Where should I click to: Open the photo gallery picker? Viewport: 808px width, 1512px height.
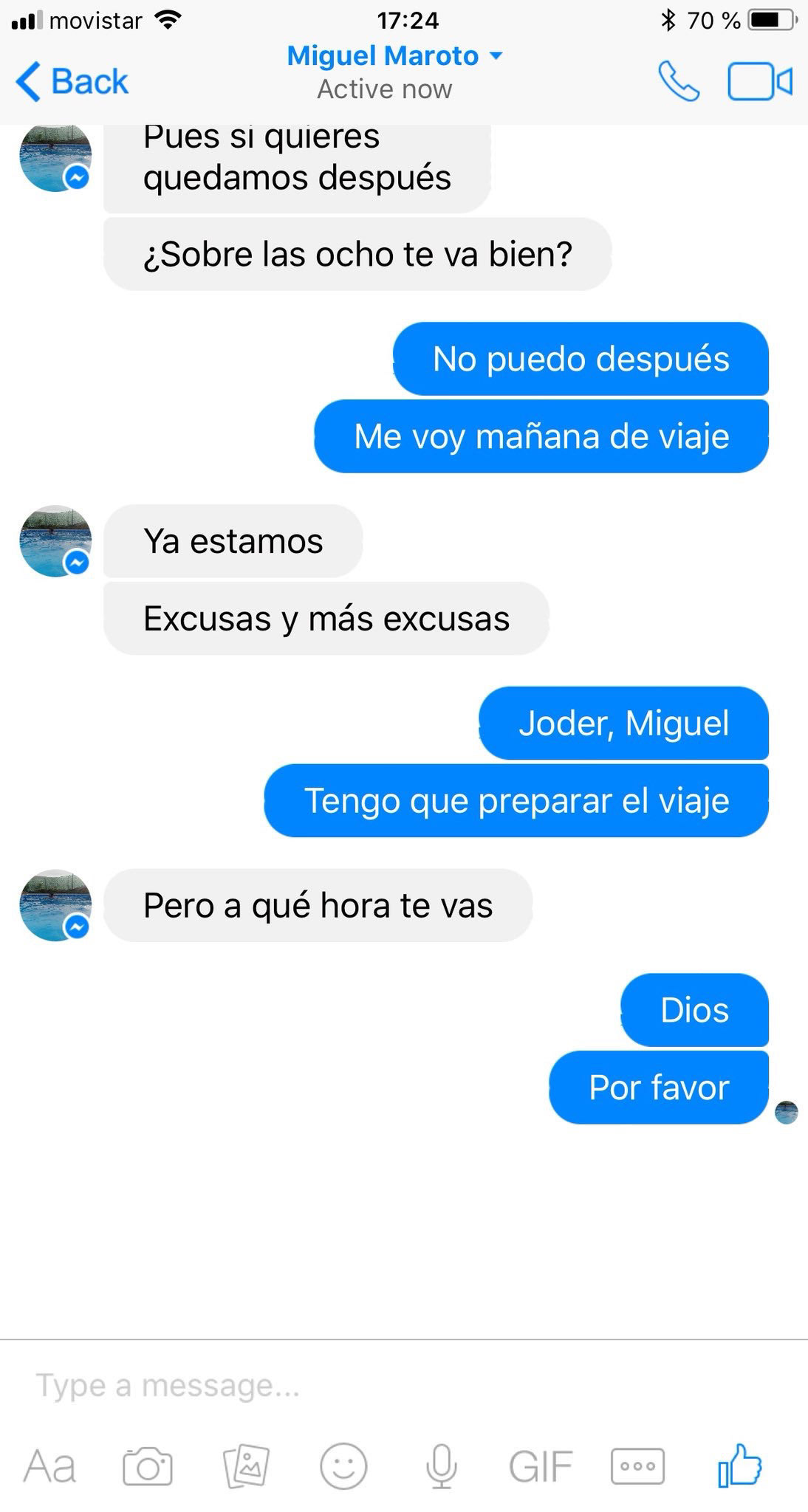point(246,1466)
